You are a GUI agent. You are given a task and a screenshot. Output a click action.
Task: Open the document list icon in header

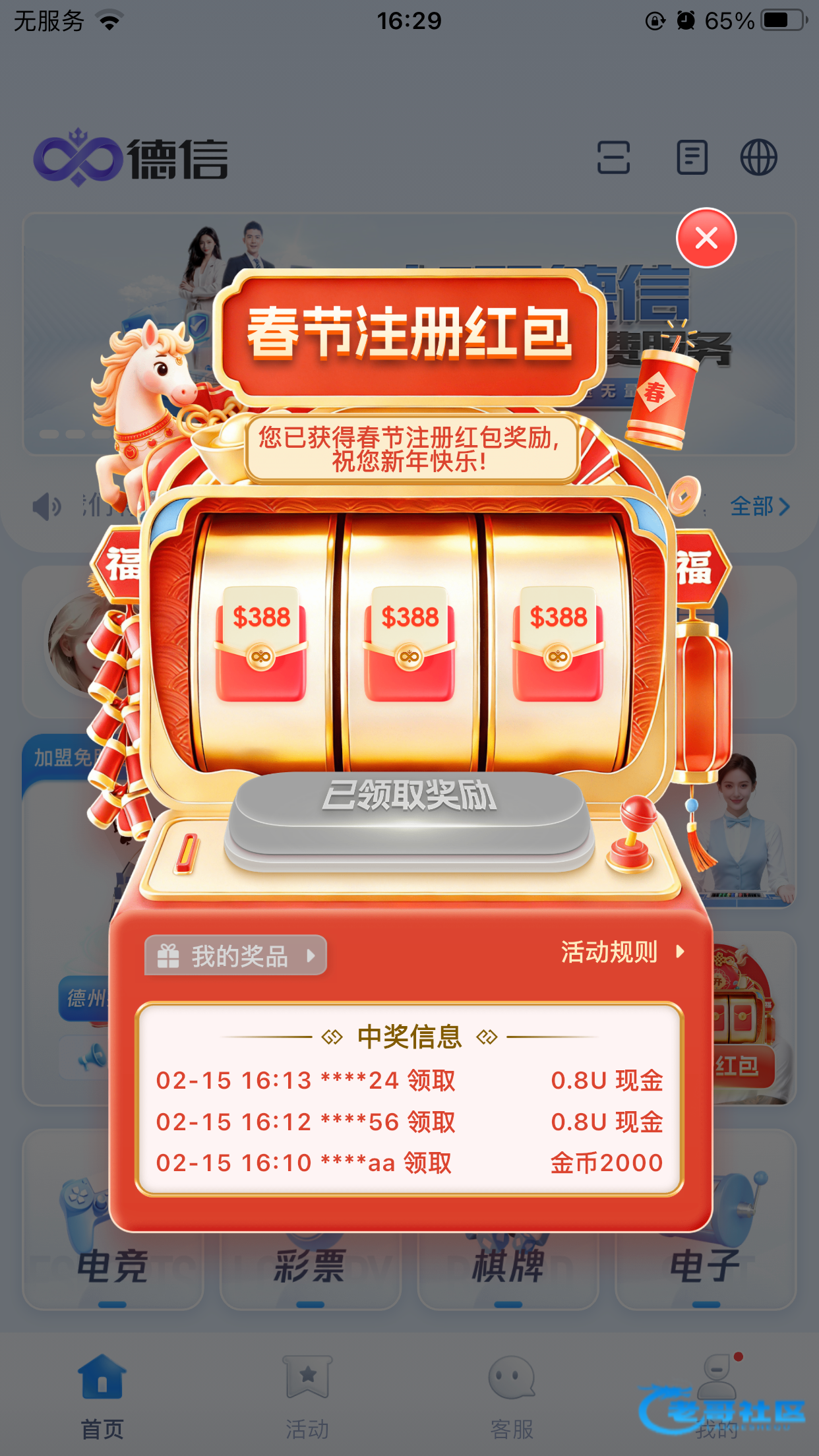point(692,158)
